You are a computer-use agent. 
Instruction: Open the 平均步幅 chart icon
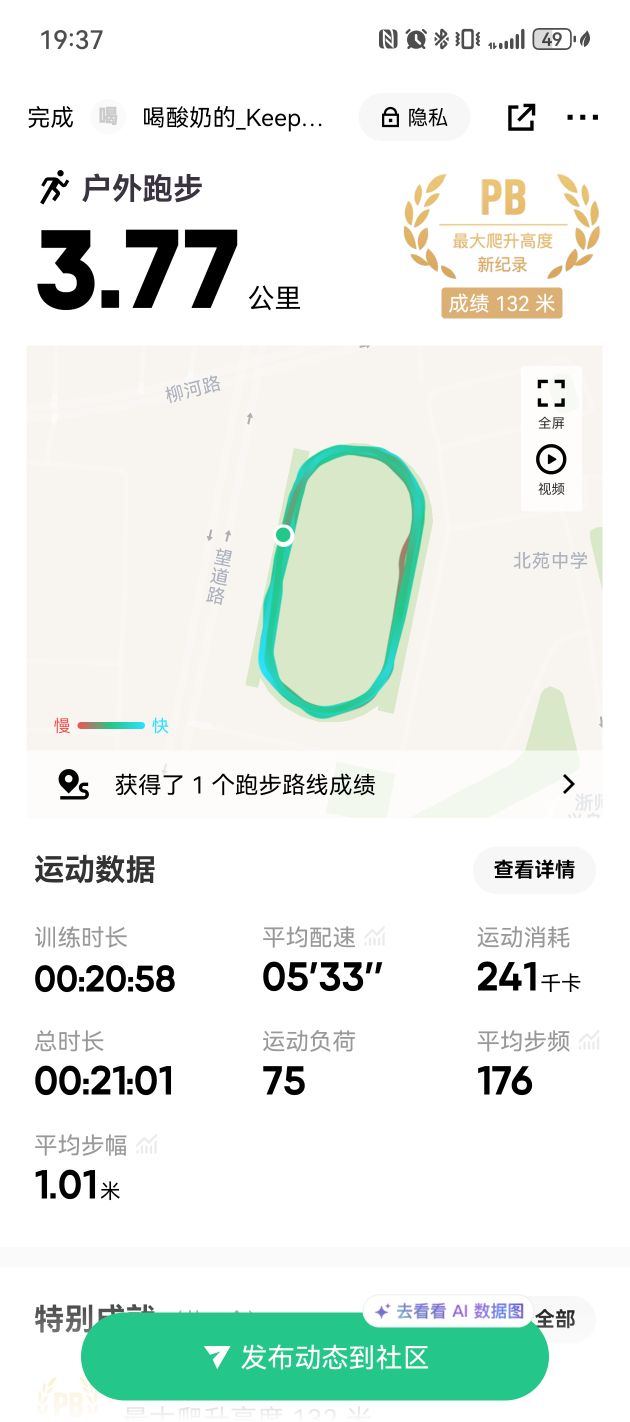(x=147, y=1145)
